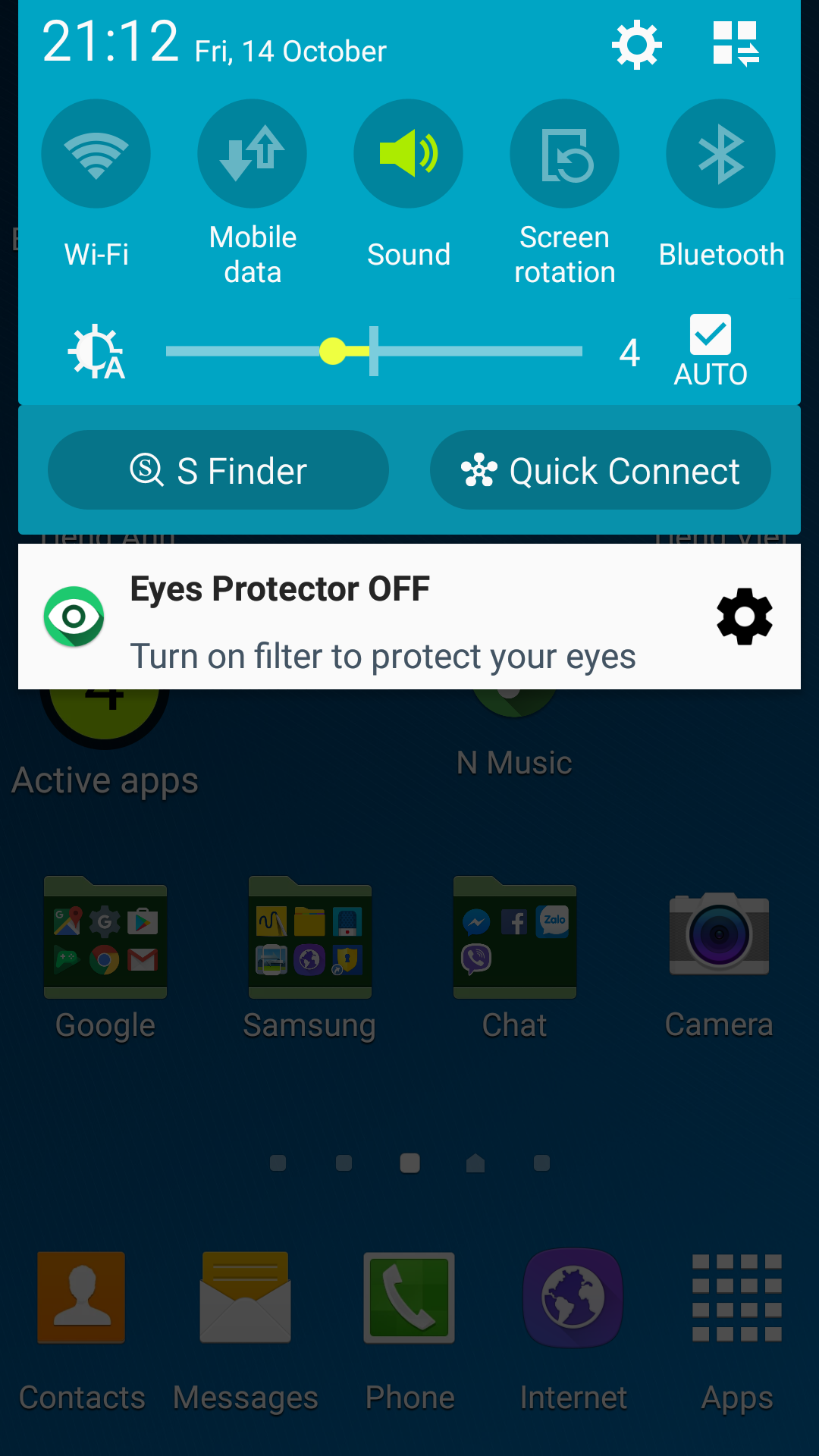Start Quick Connect
819x1456 pixels.
(x=600, y=469)
